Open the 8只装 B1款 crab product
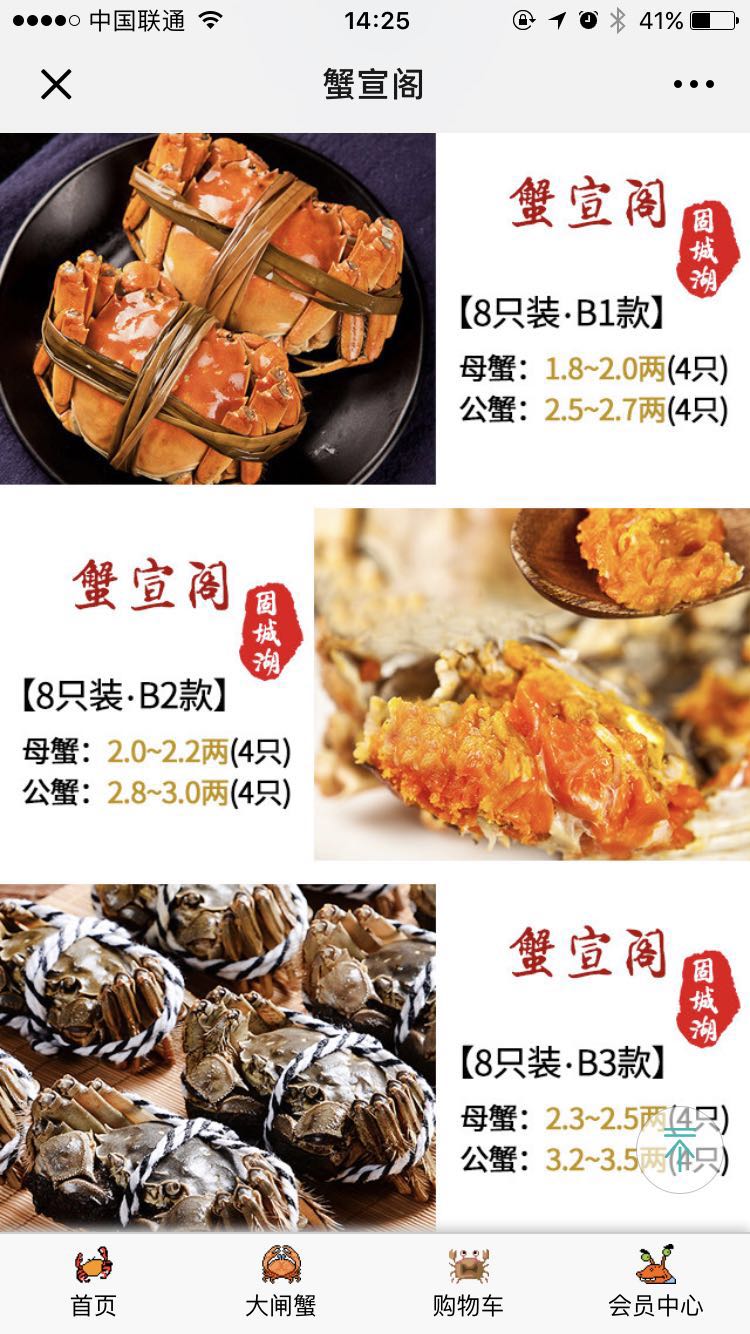 (375, 308)
